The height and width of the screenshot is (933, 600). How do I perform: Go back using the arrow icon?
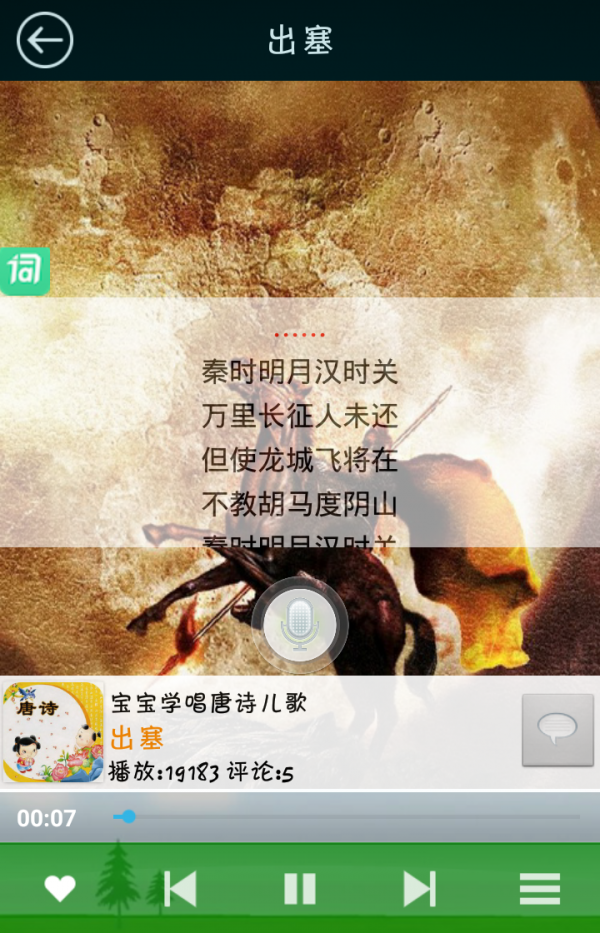[45, 40]
